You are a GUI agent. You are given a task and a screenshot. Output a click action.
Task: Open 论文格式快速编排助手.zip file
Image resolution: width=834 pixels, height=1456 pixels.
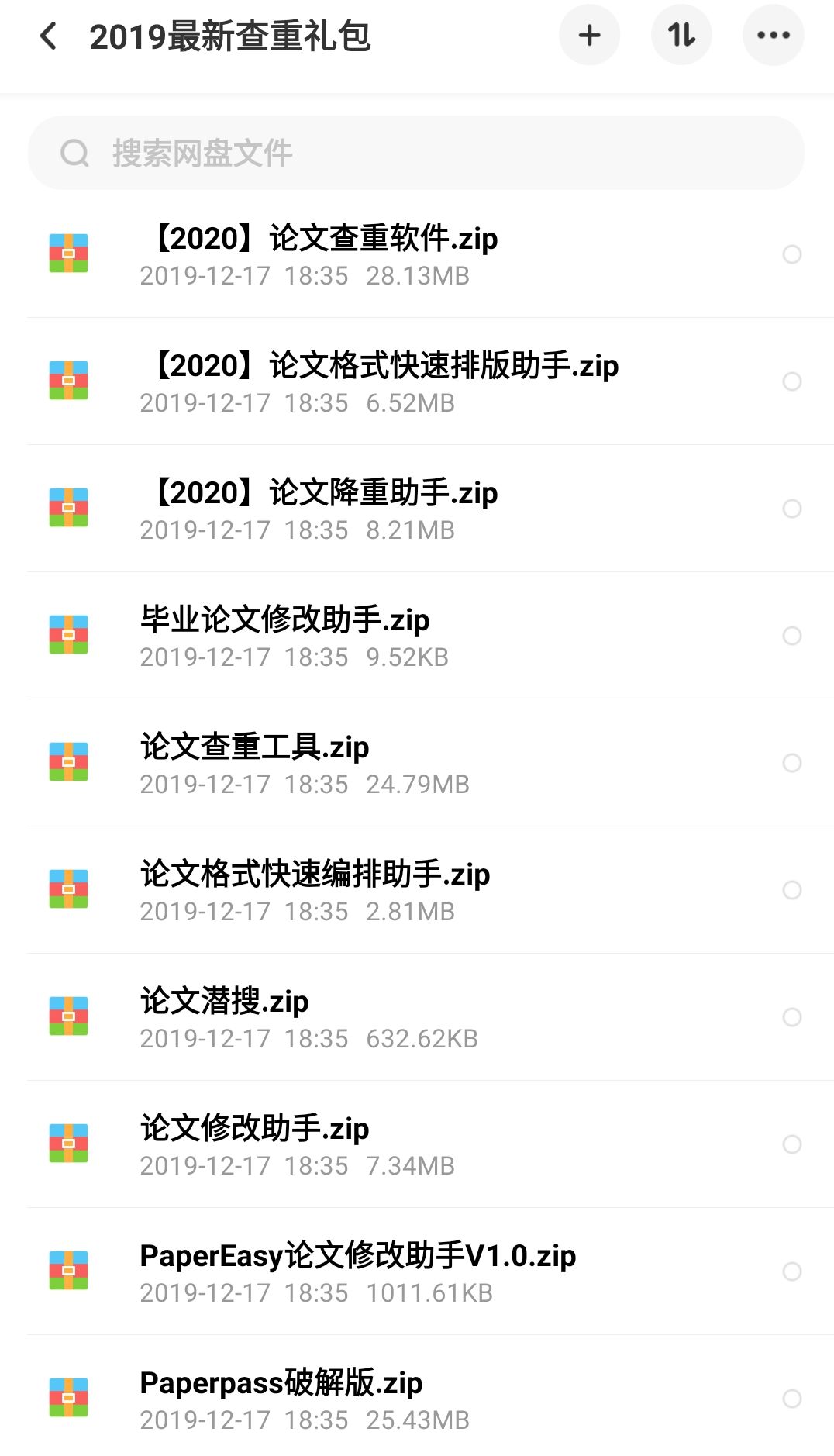pos(315,890)
